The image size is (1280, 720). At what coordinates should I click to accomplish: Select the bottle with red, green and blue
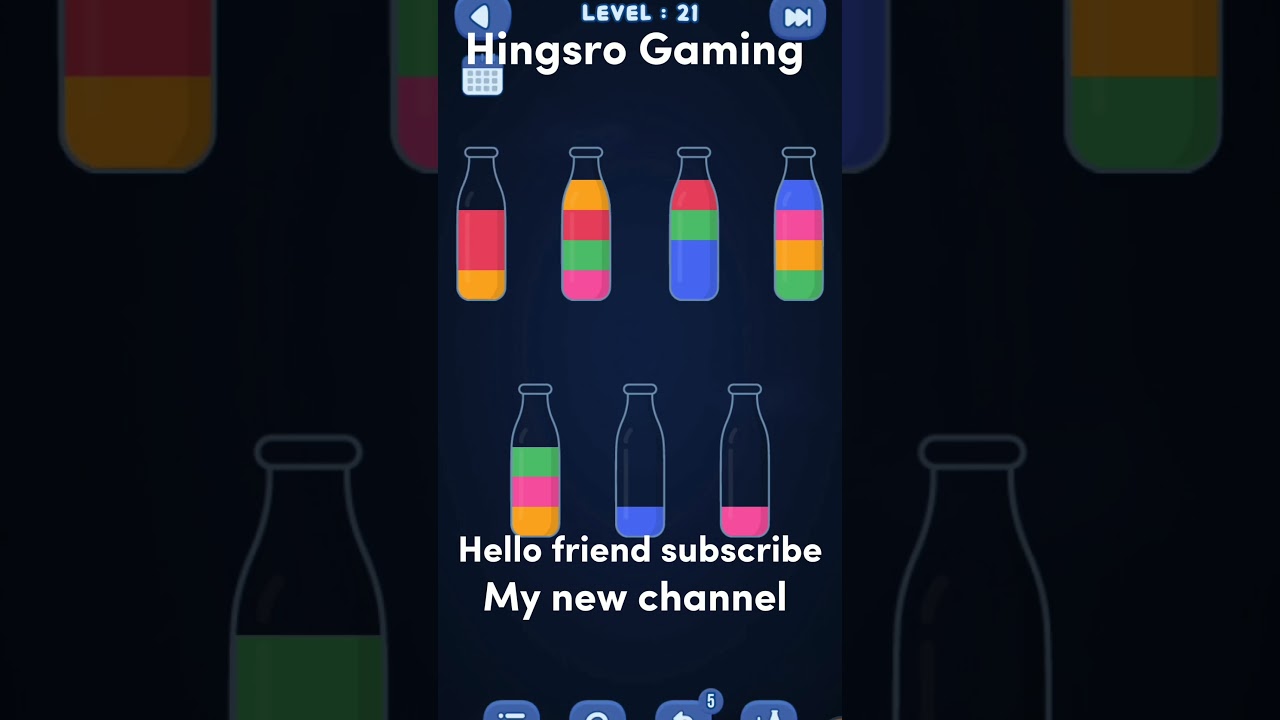[x=694, y=240]
